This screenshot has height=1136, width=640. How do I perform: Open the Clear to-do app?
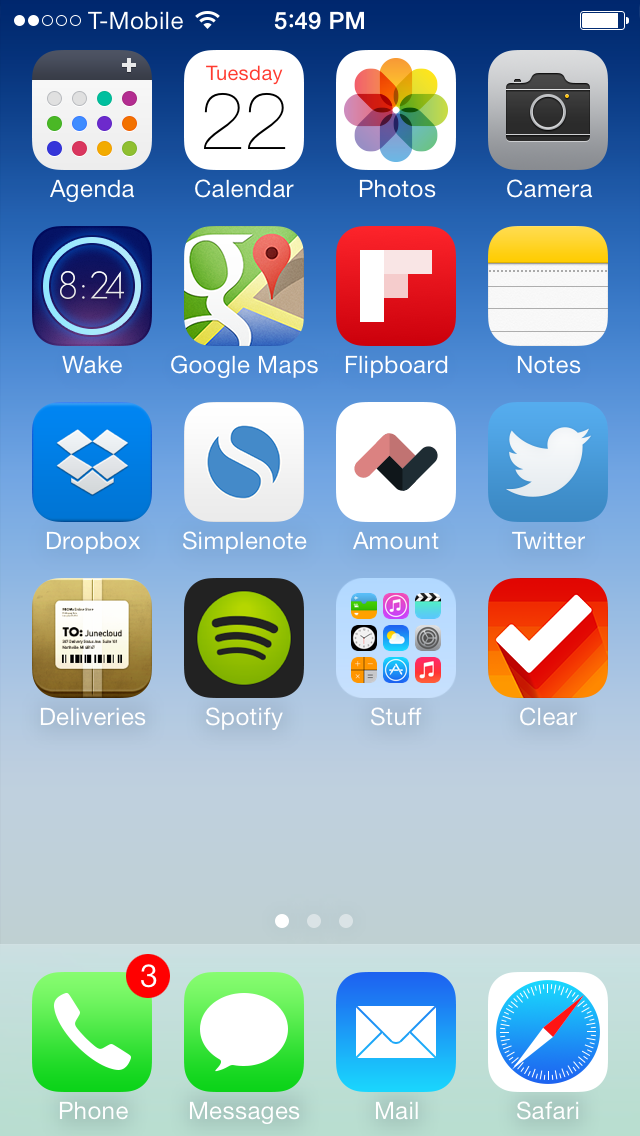tap(548, 638)
